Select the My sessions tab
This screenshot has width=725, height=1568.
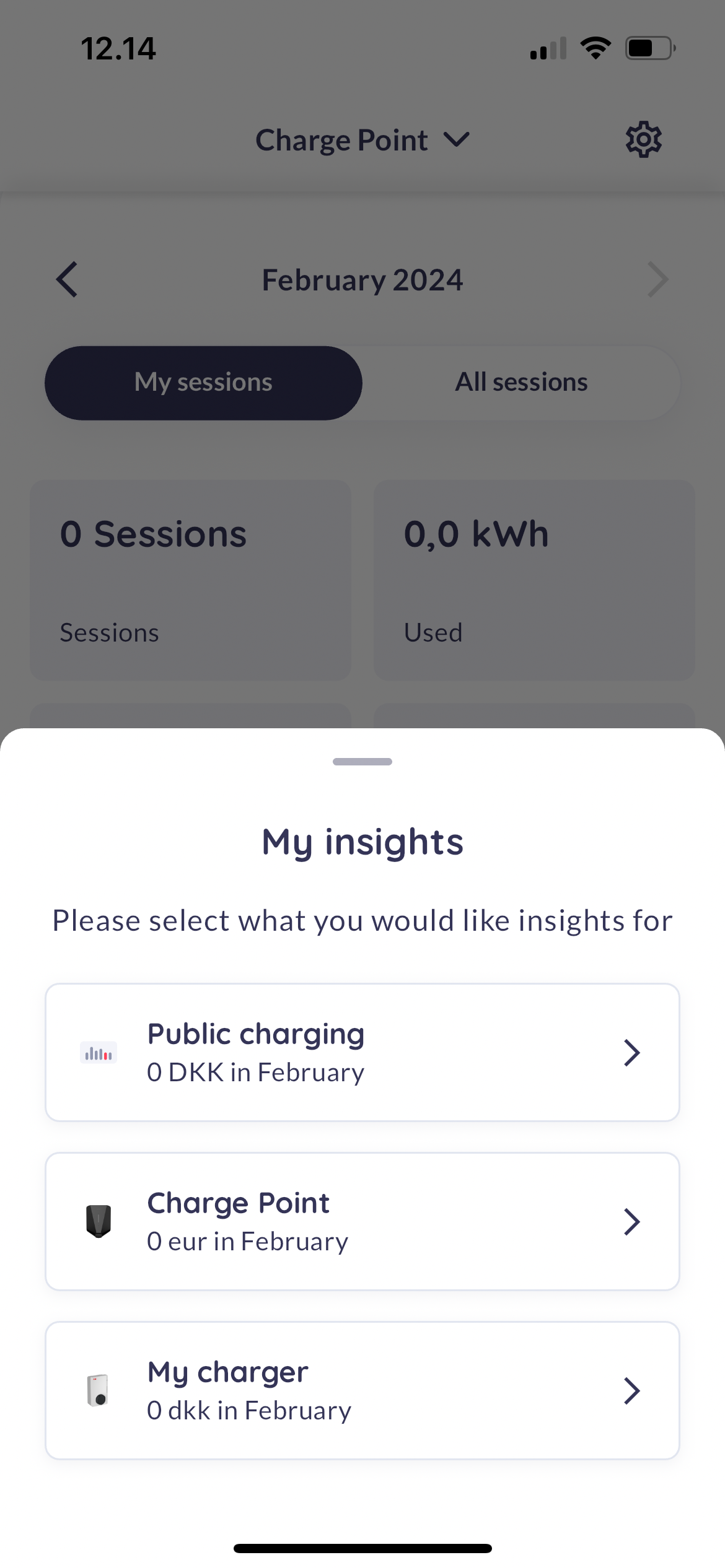click(x=203, y=383)
